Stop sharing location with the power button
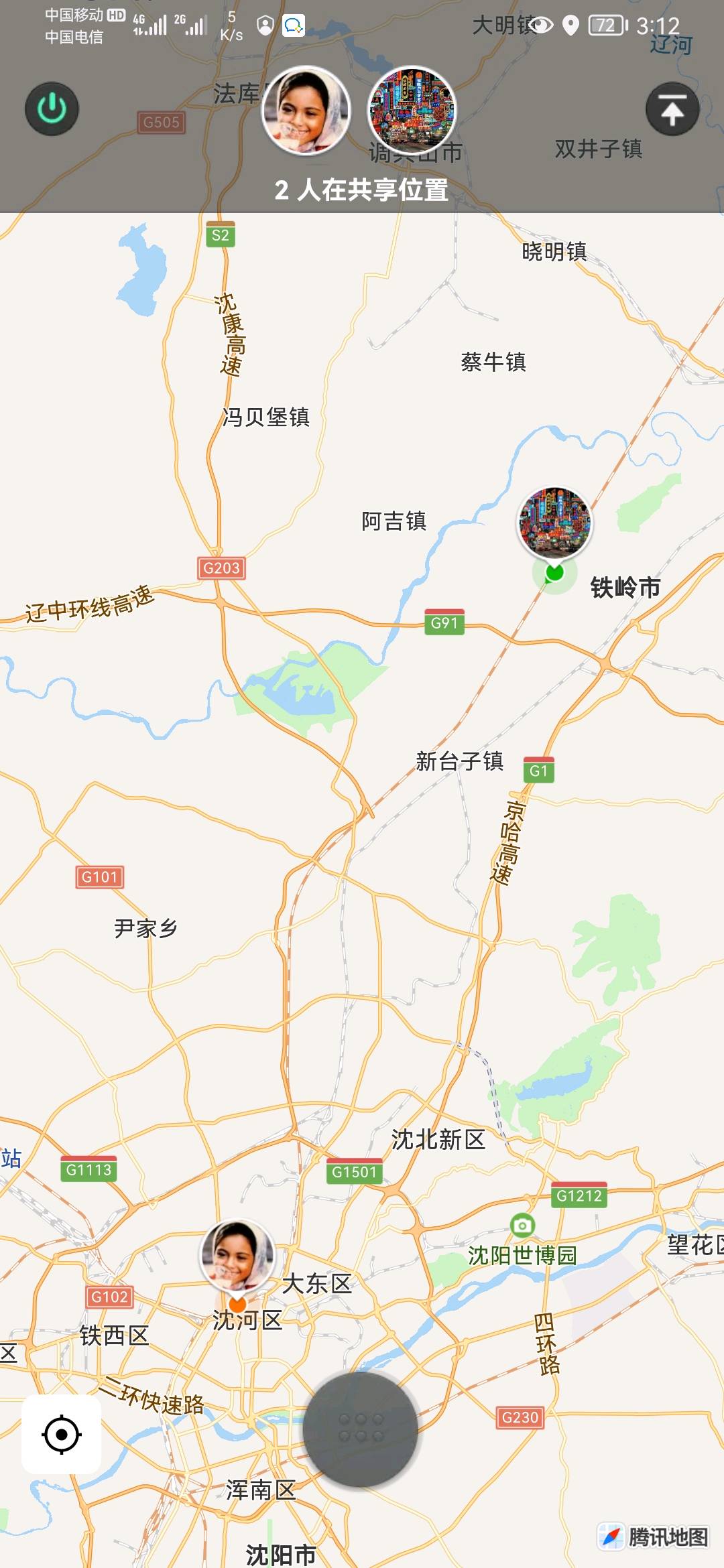 [52, 109]
